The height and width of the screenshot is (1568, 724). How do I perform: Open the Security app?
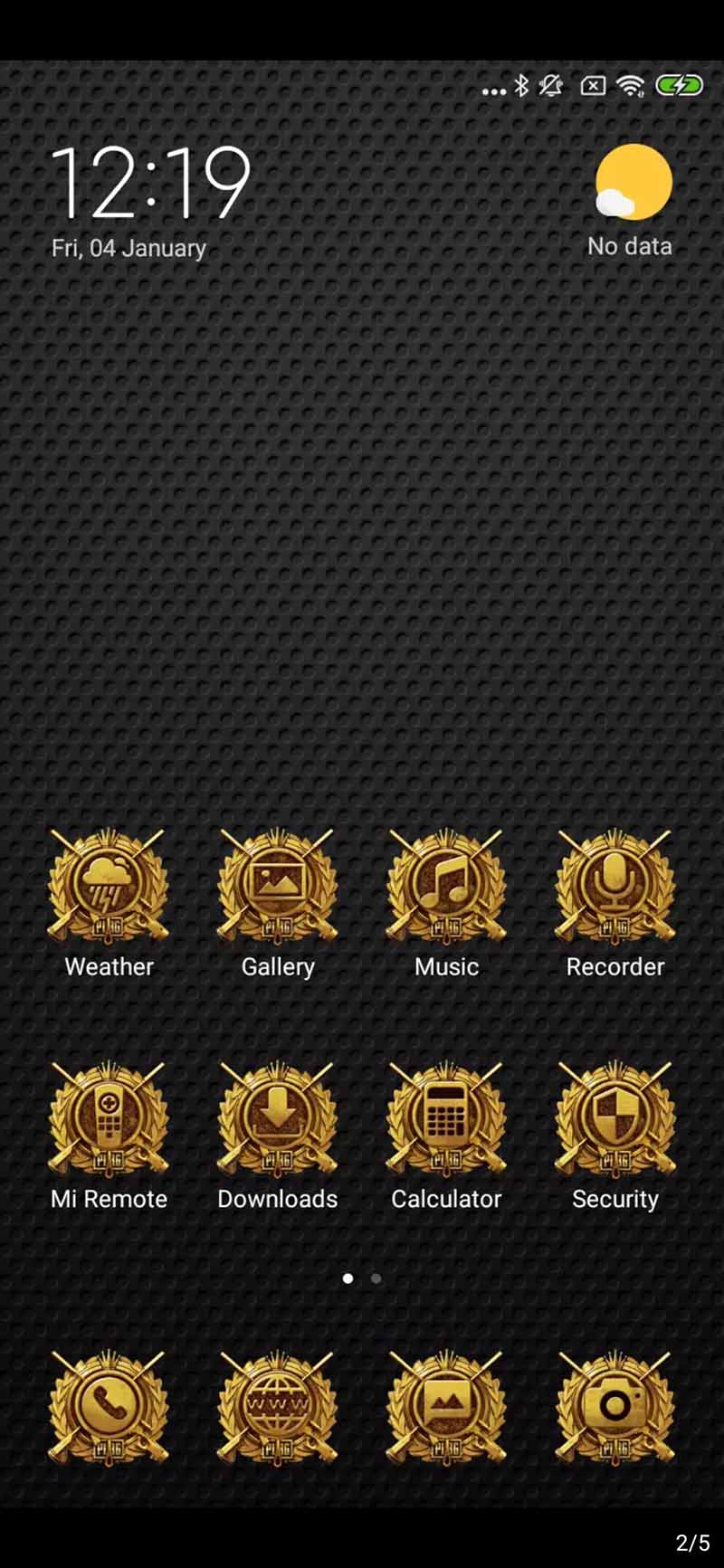615,1120
